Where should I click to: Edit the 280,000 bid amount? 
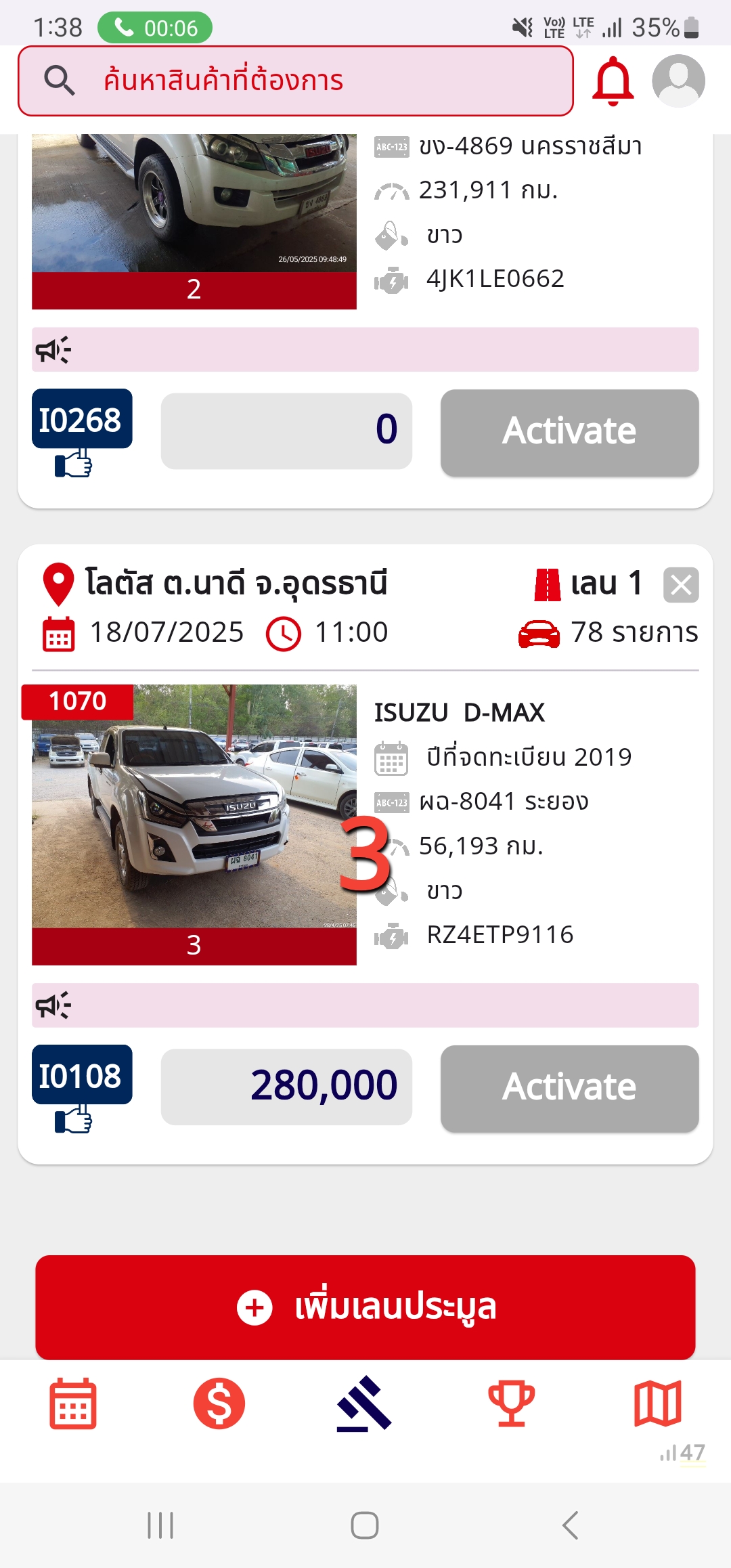(286, 1087)
